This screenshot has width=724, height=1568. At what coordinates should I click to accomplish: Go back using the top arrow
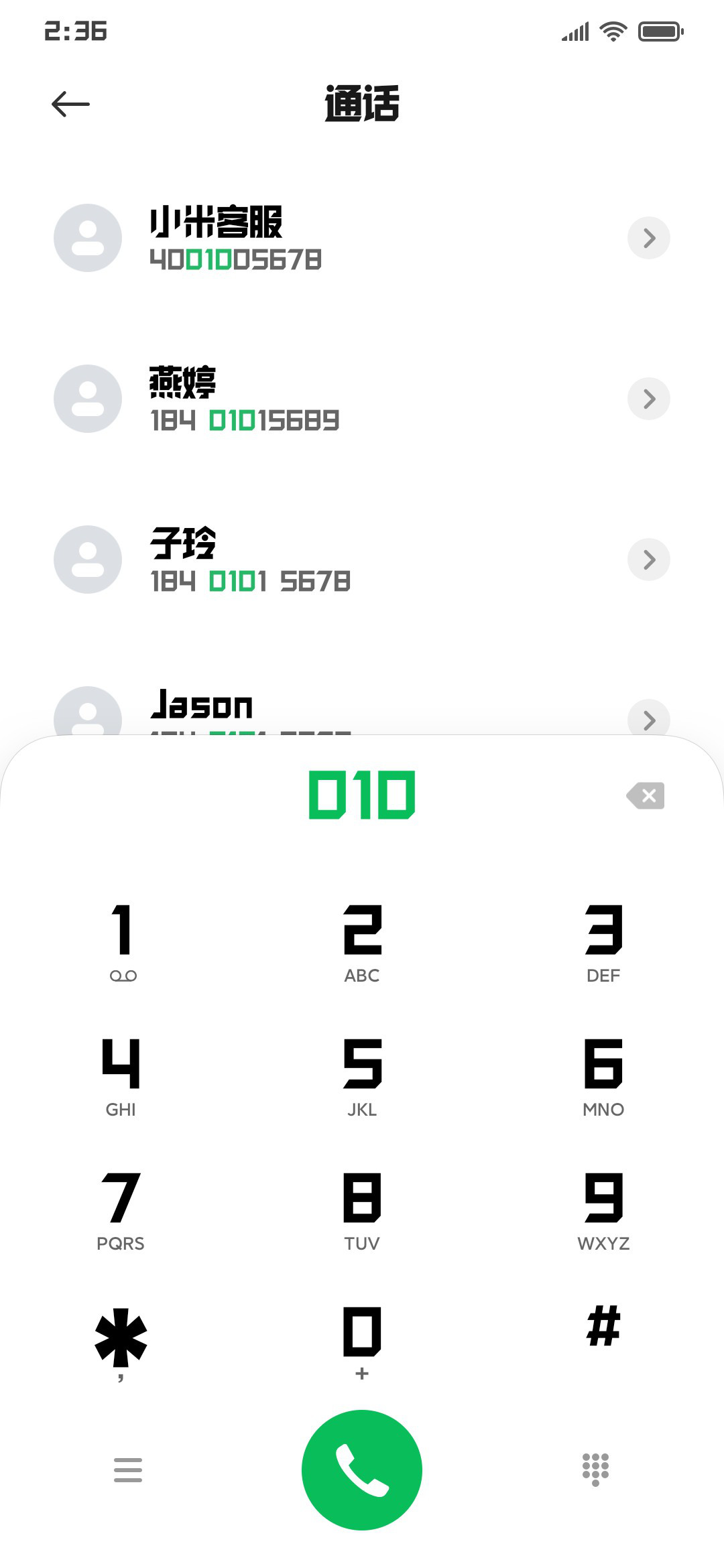70,104
